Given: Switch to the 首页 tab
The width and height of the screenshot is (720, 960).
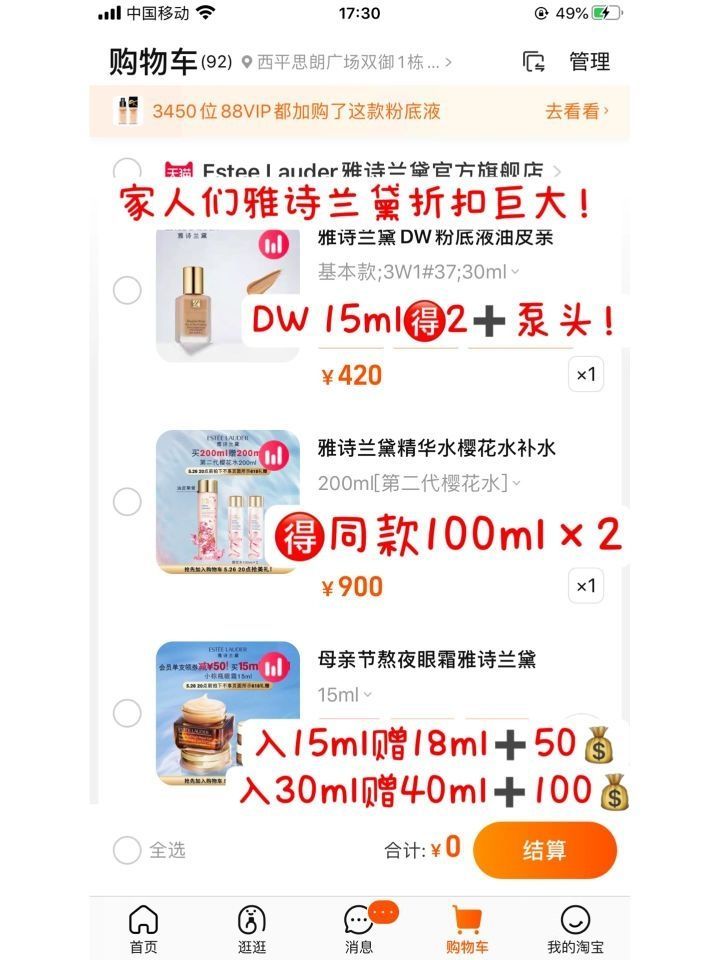Looking at the screenshot, I should pyautogui.click(x=144, y=928).
